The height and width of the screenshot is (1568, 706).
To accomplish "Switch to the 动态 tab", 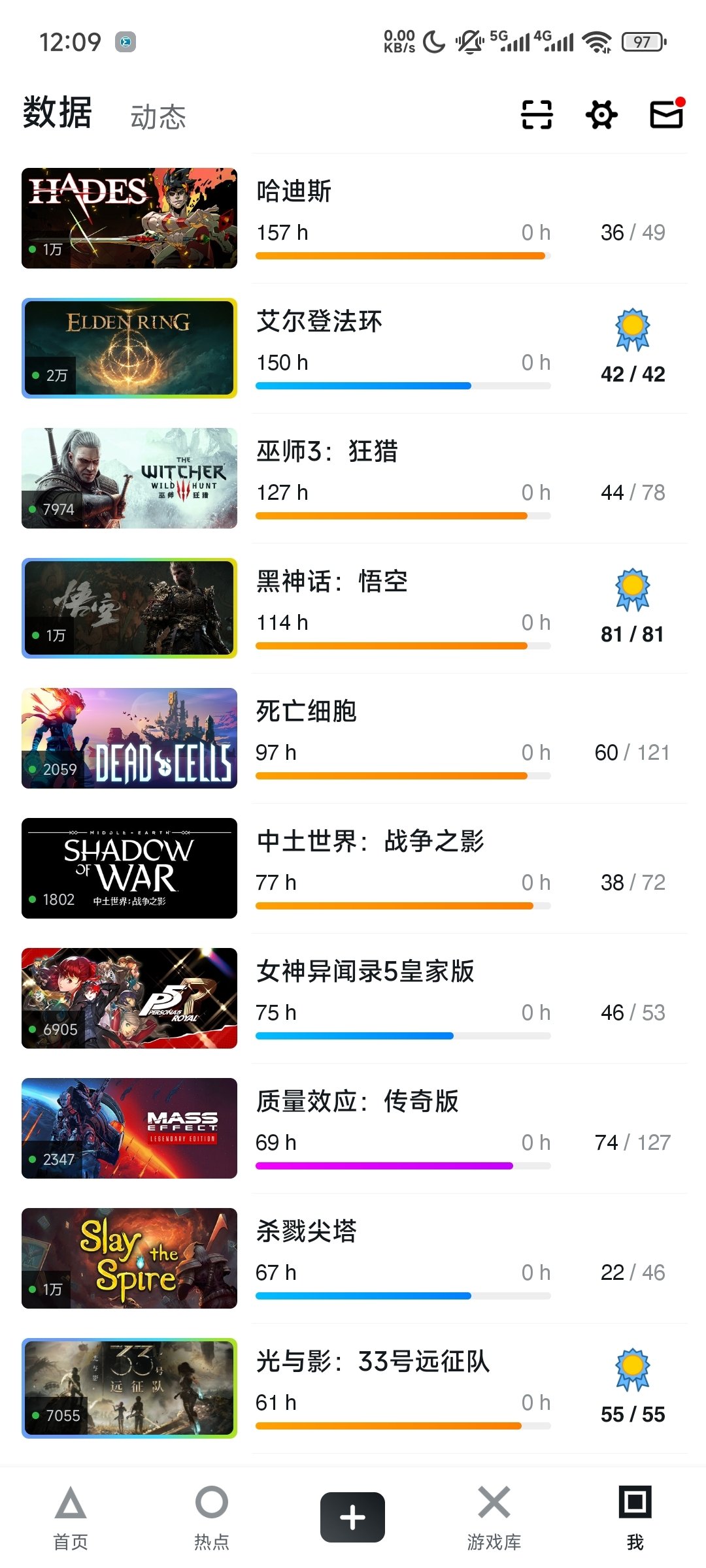I will click(158, 117).
